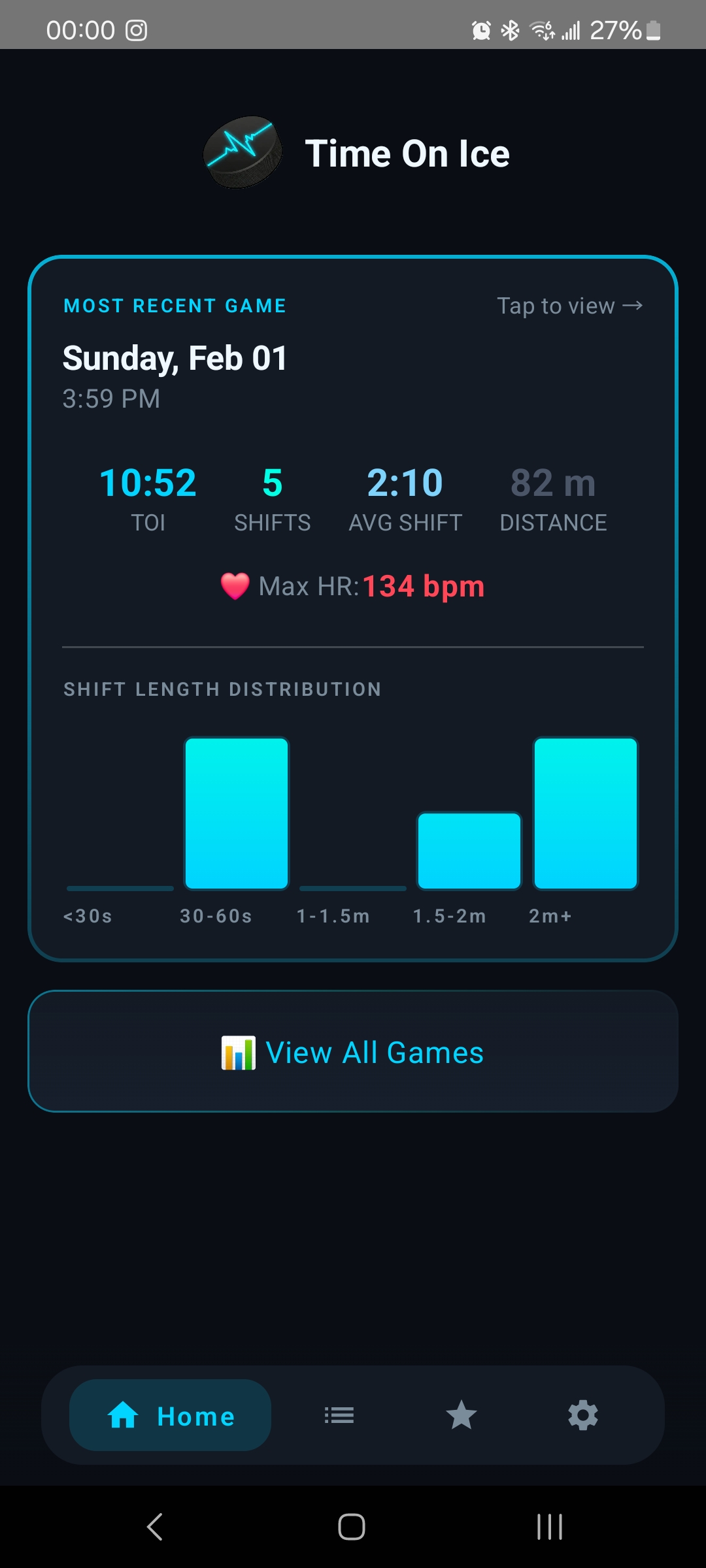The image size is (706, 1568).
Task: Tap the Most Recent Game card header
Action: (x=175, y=305)
